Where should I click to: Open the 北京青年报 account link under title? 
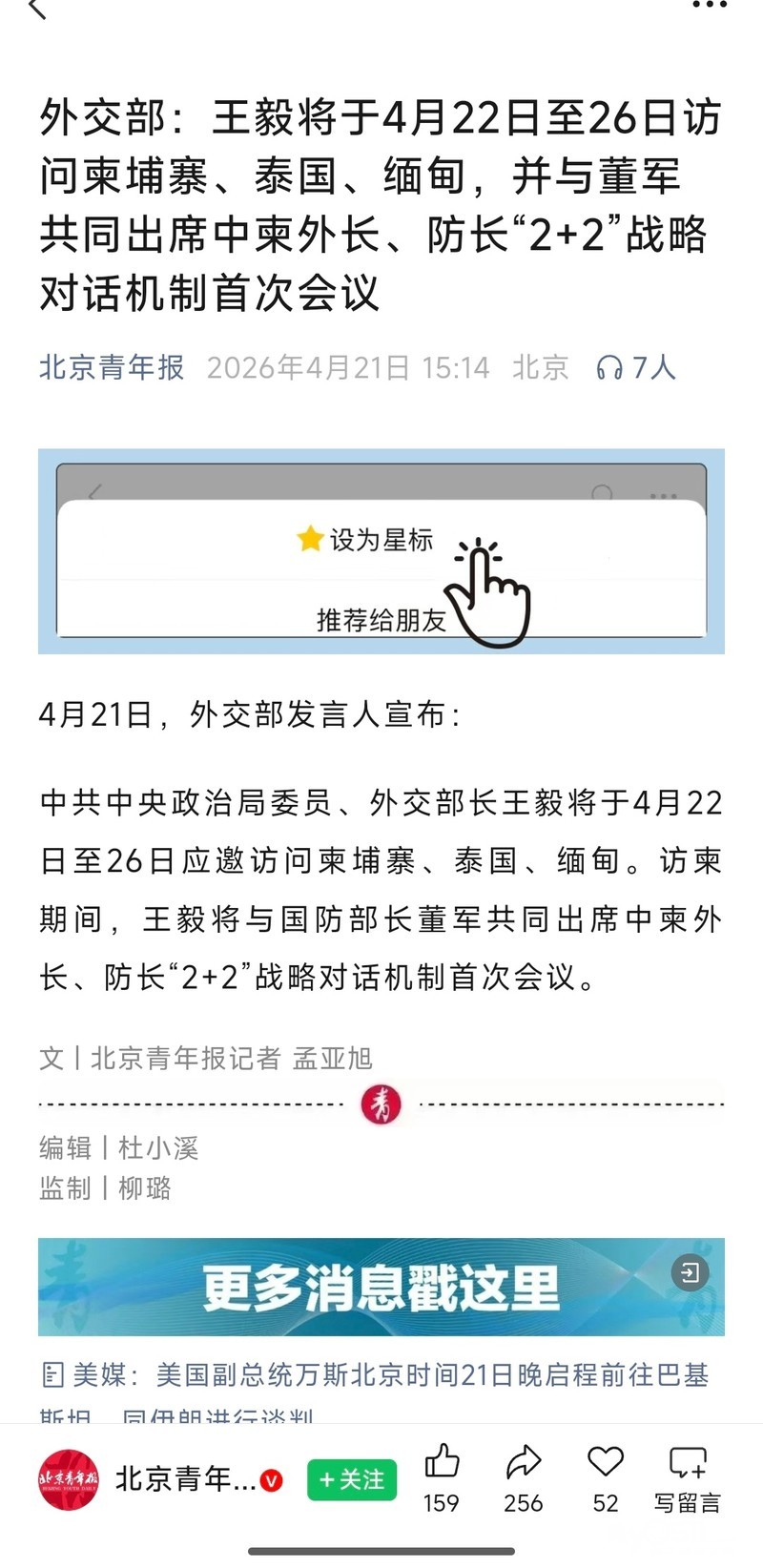112,367
